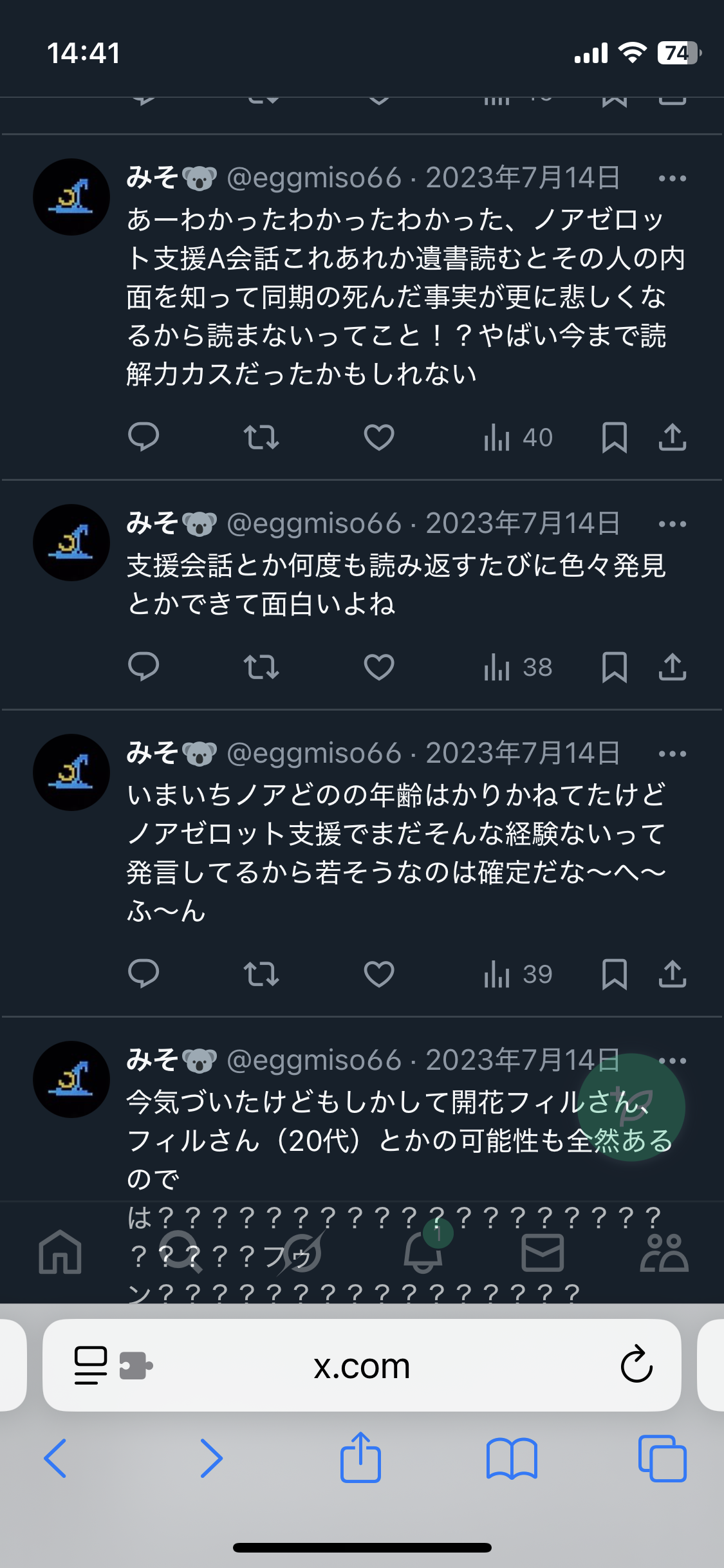724x1568 pixels.
Task: Open みそ's profile from the 今気づいたけど post
Action: point(71,1079)
